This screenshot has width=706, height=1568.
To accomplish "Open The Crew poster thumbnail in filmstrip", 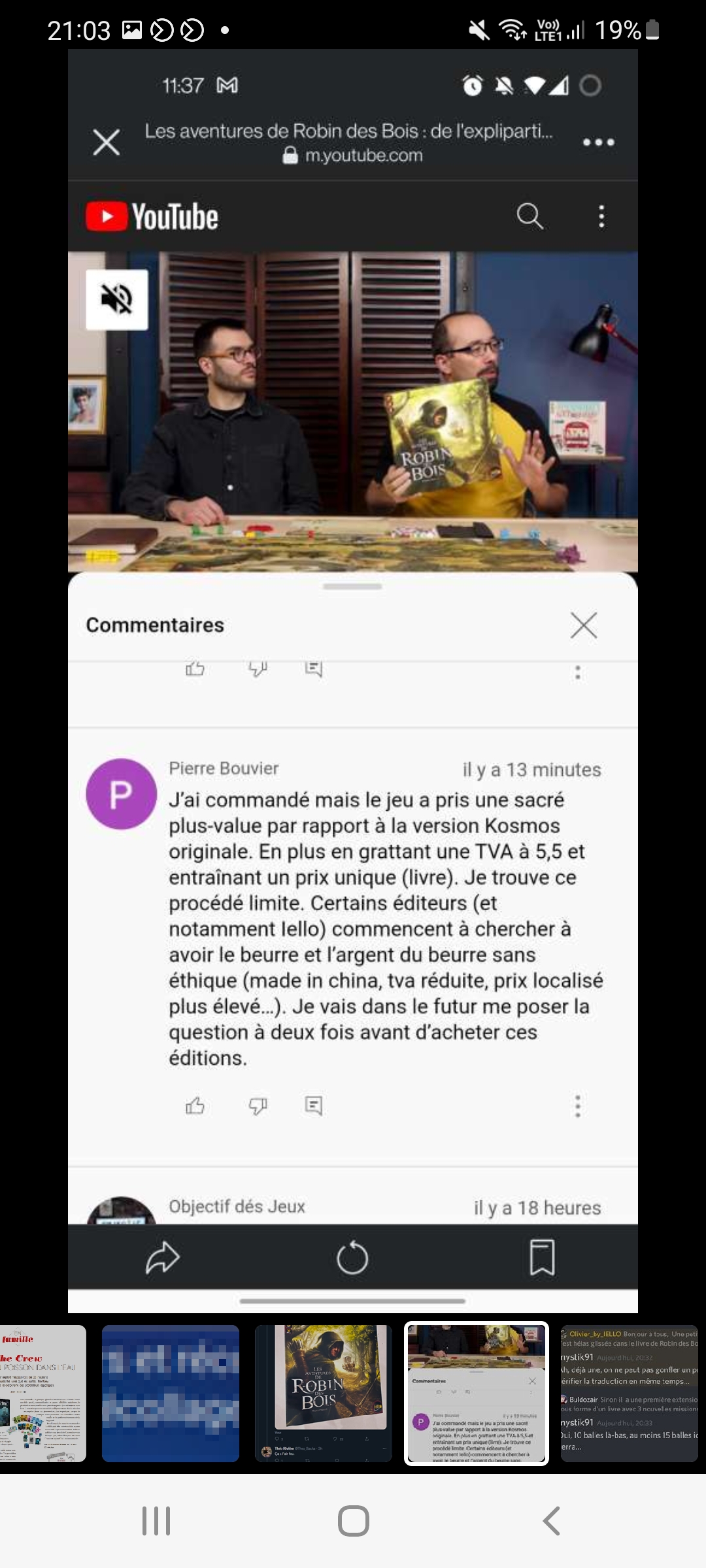I will click(43, 1393).
